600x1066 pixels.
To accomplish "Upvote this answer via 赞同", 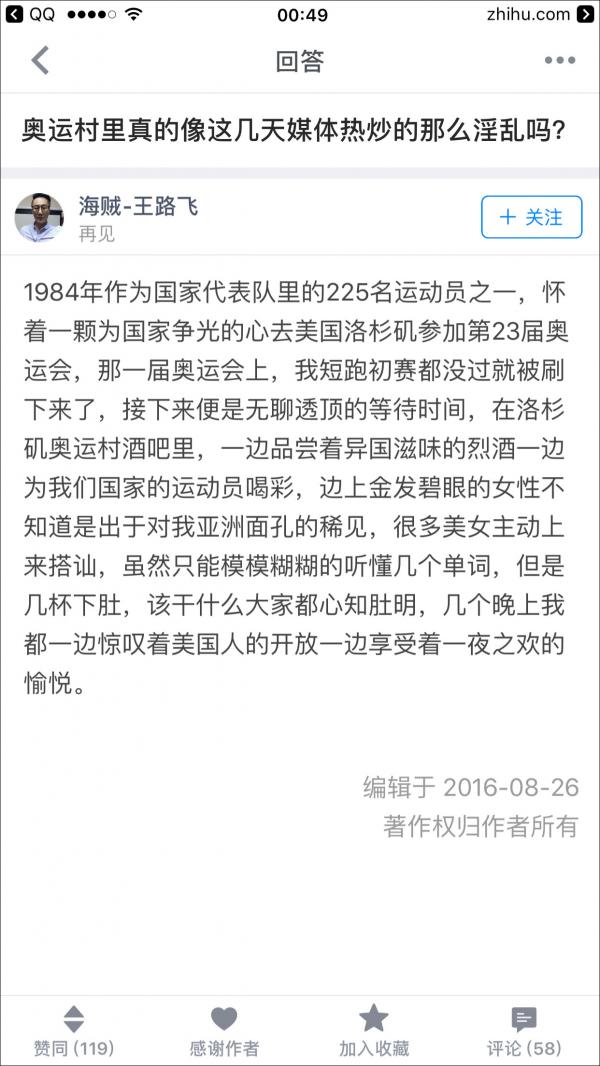I will 74,1031.
